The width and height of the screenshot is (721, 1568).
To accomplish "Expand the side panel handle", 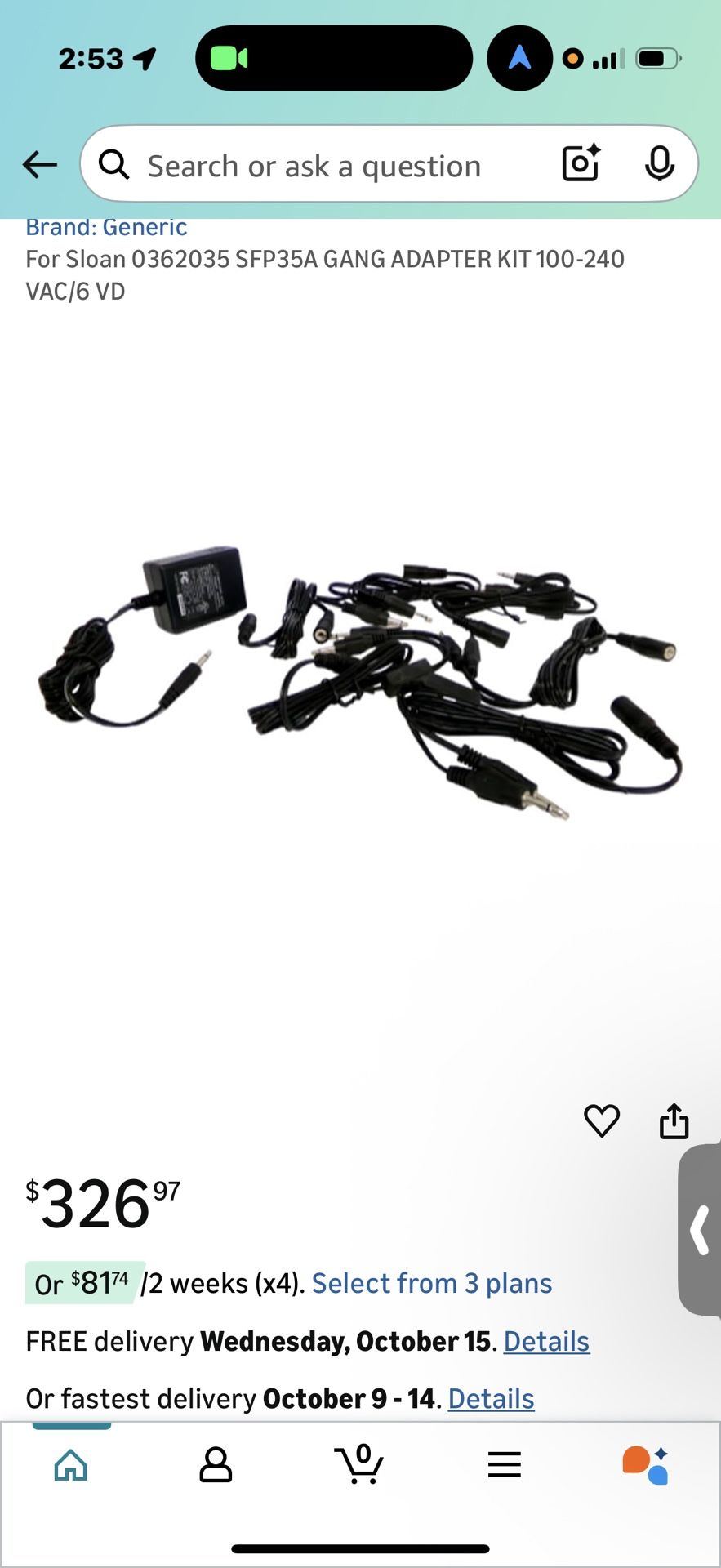I will [700, 1230].
